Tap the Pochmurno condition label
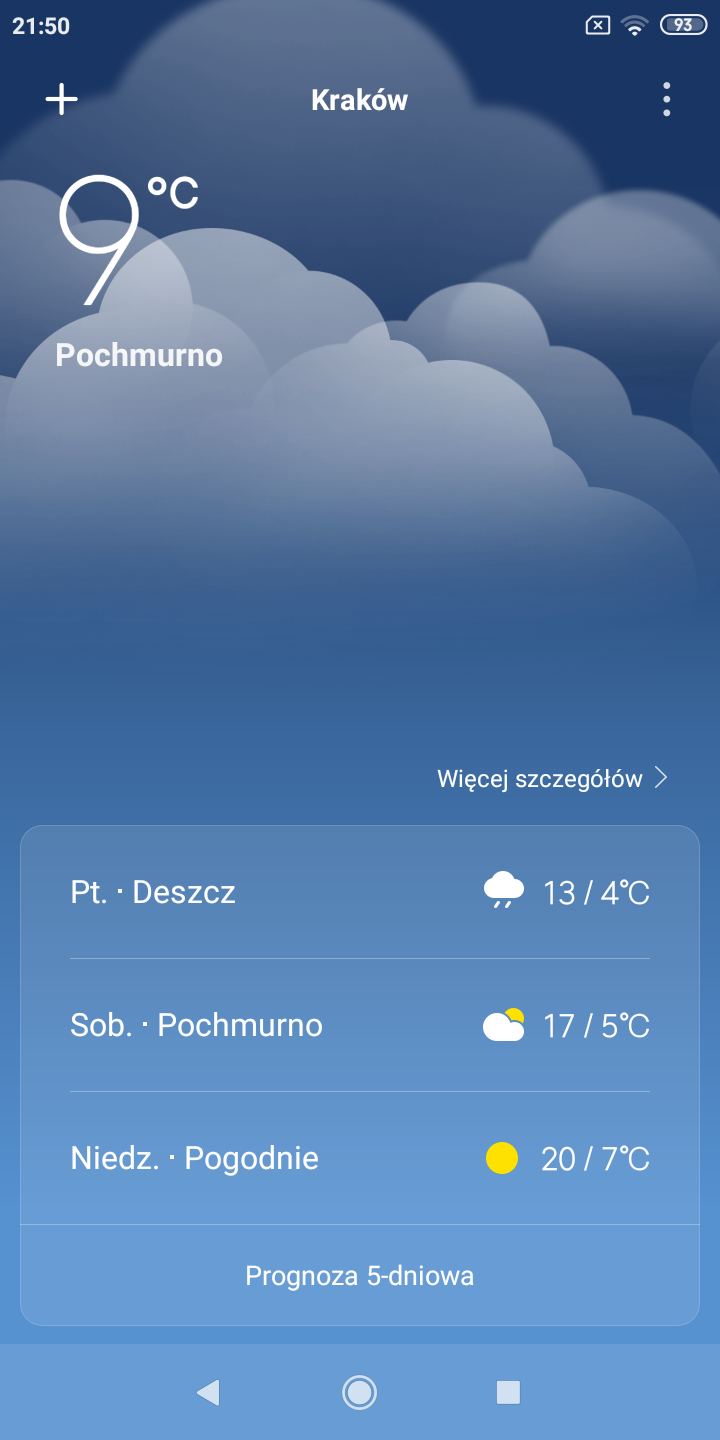The image size is (720, 1440). [x=139, y=354]
